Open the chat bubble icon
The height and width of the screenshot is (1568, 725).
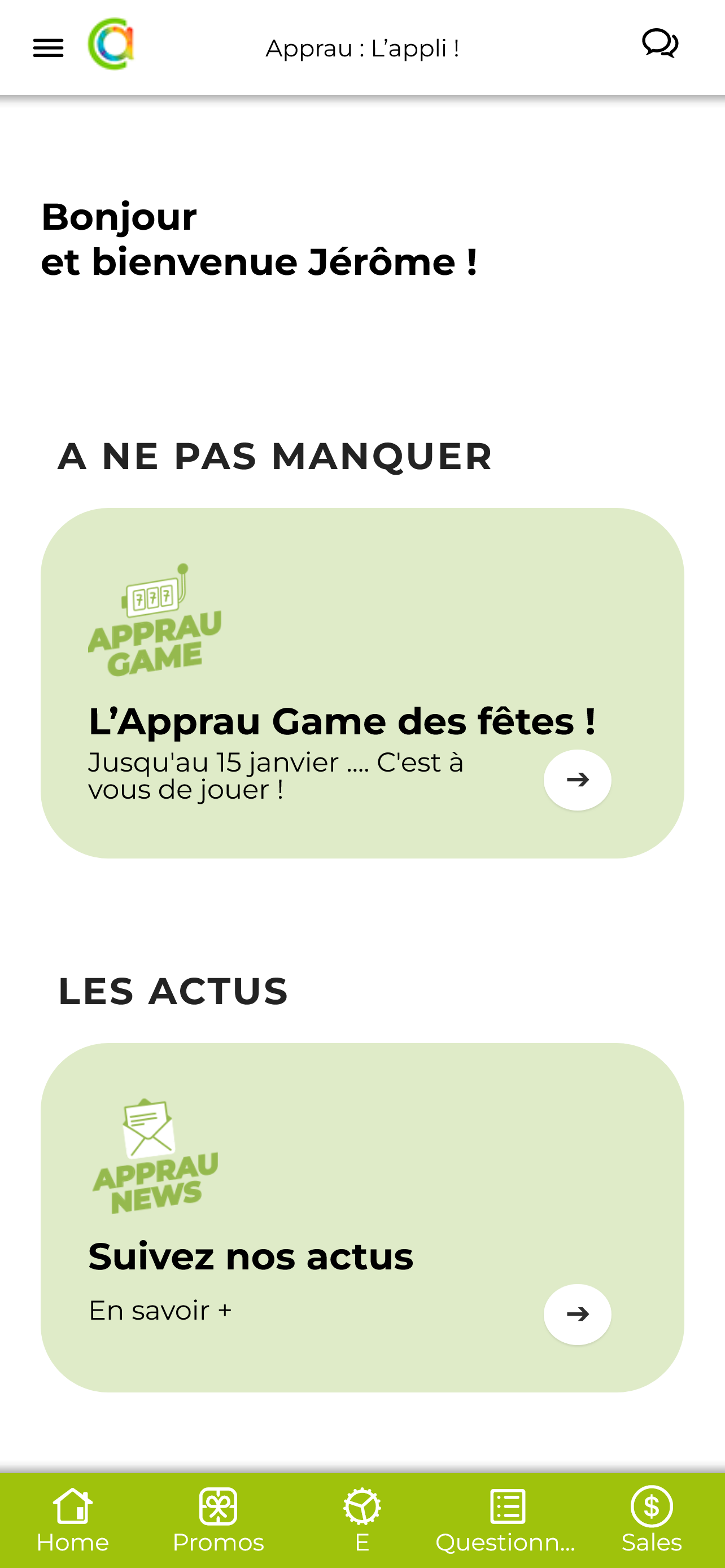coord(662,43)
